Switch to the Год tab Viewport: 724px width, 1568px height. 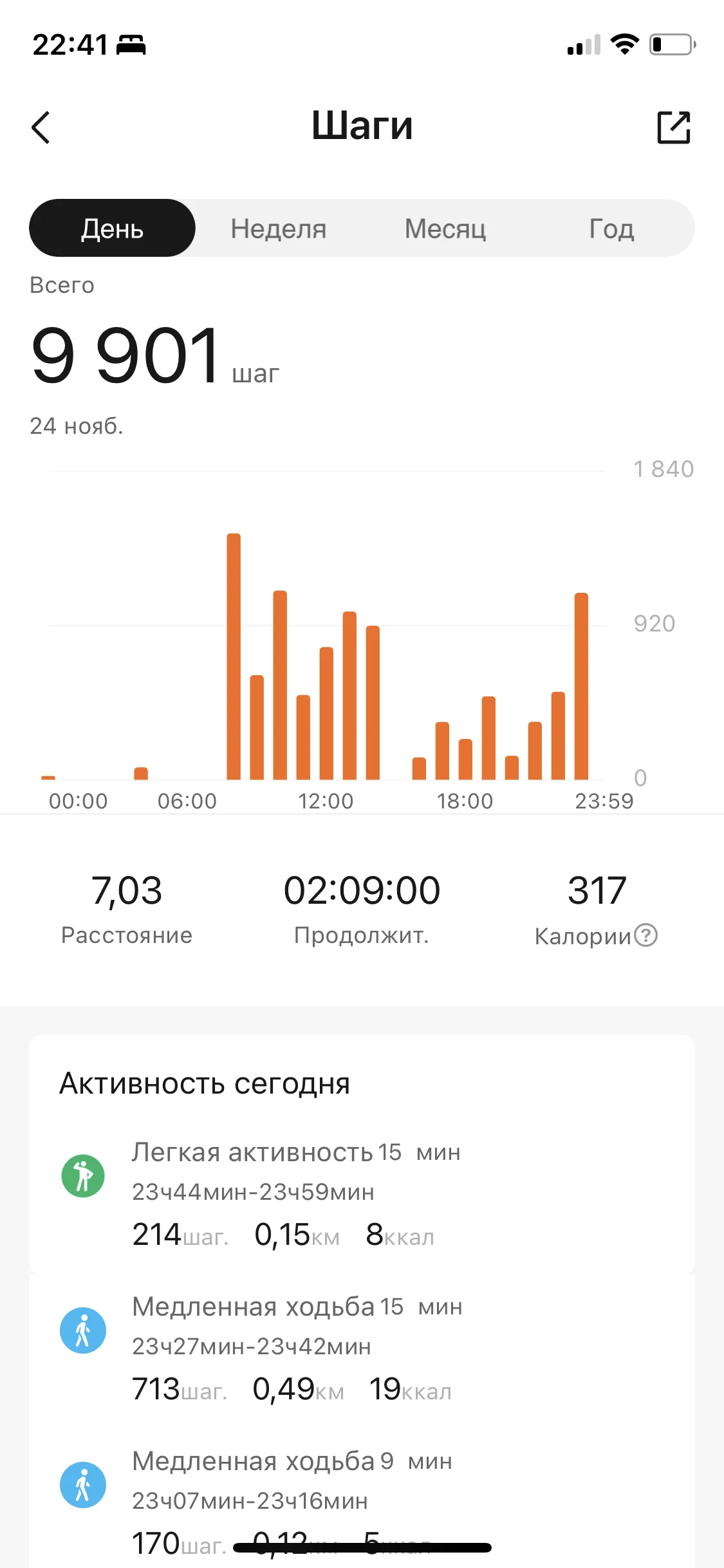[611, 228]
